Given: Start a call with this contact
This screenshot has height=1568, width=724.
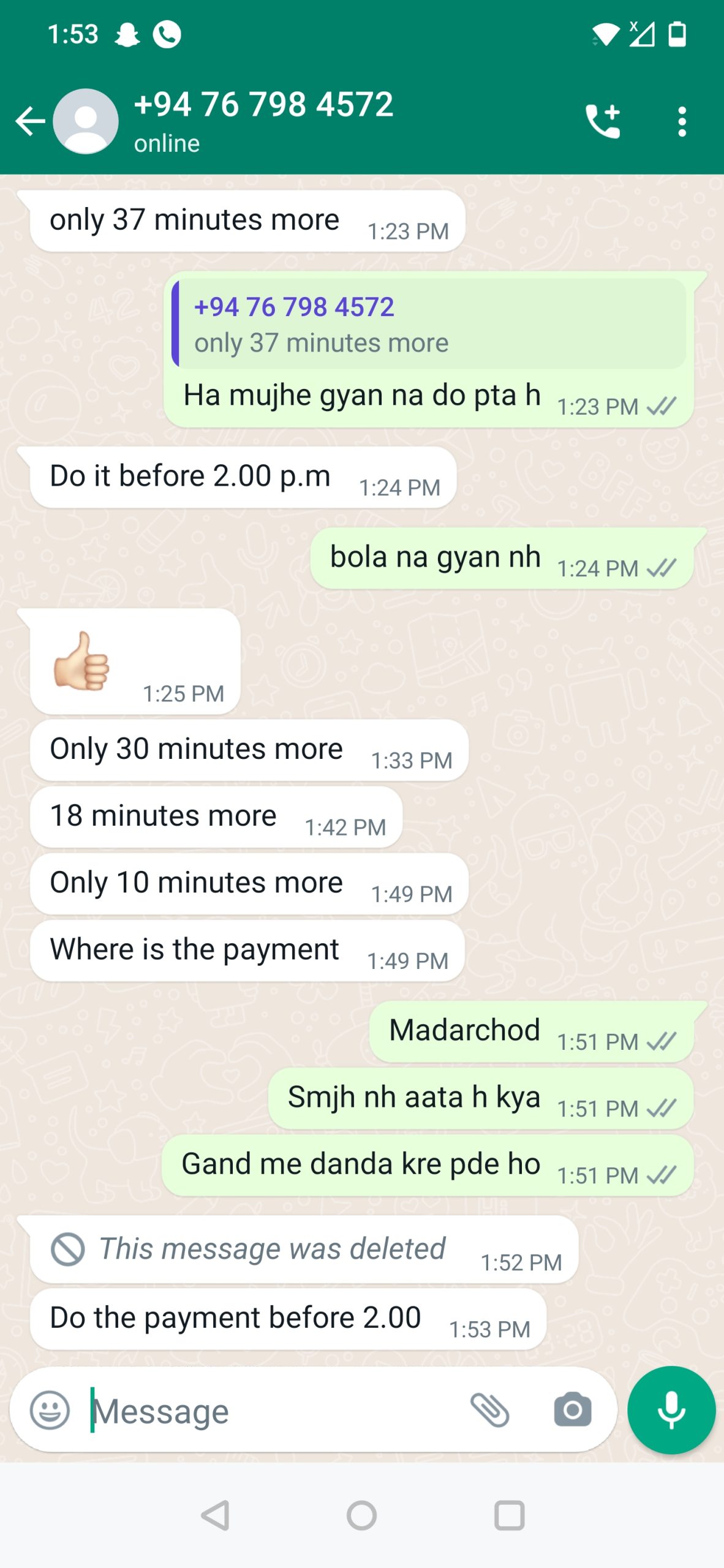Looking at the screenshot, I should coord(603,121).
